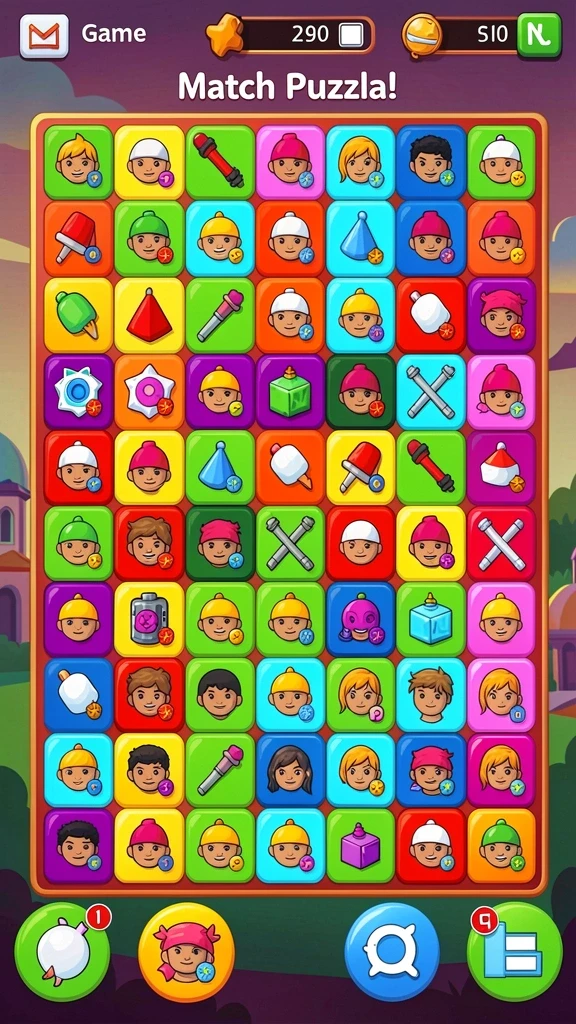
Task: Select the green cube tile on purple
Action: [x=290, y=392]
